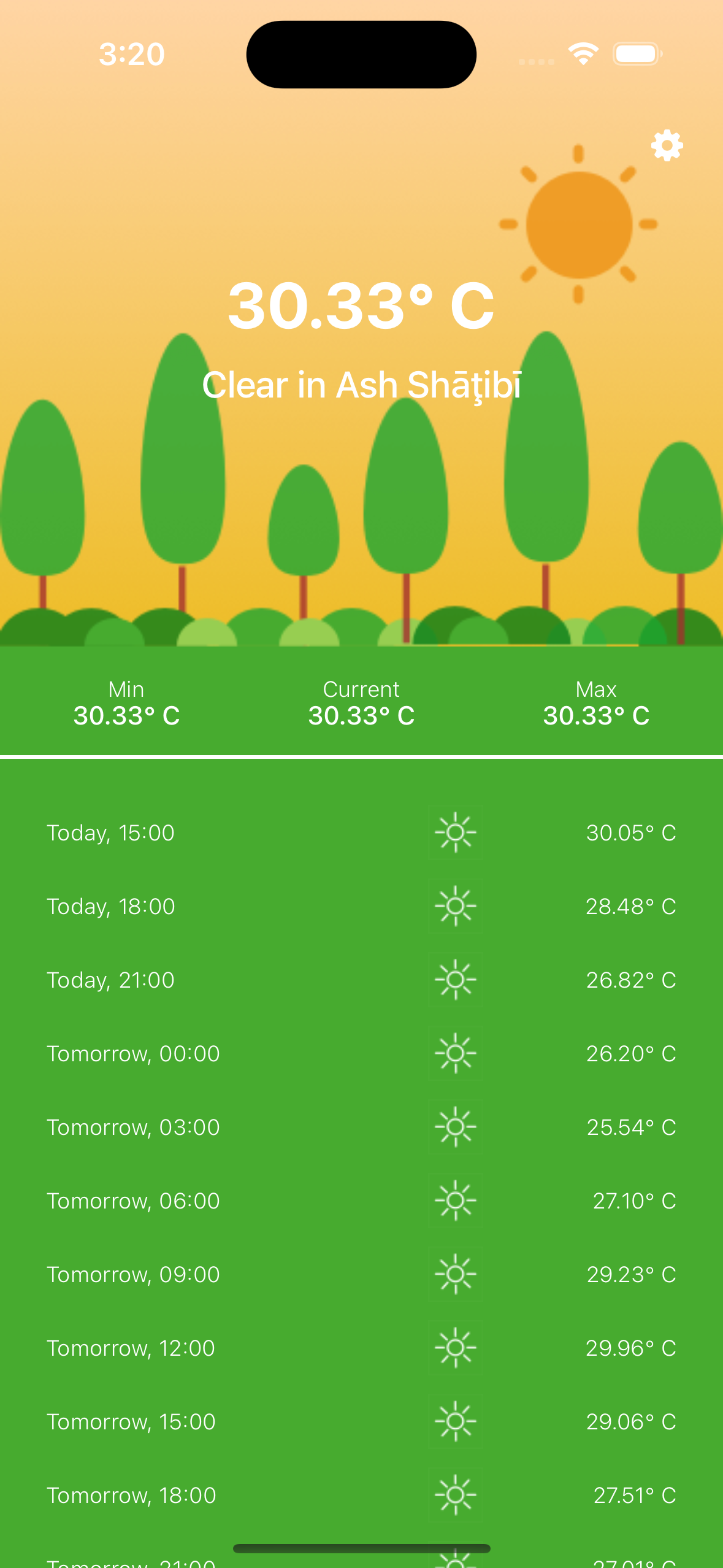The height and width of the screenshot is (1568, 723).
Task: Select the sun icon for Tomorrow, 06:00
Action: click(x=454, y=1200)
